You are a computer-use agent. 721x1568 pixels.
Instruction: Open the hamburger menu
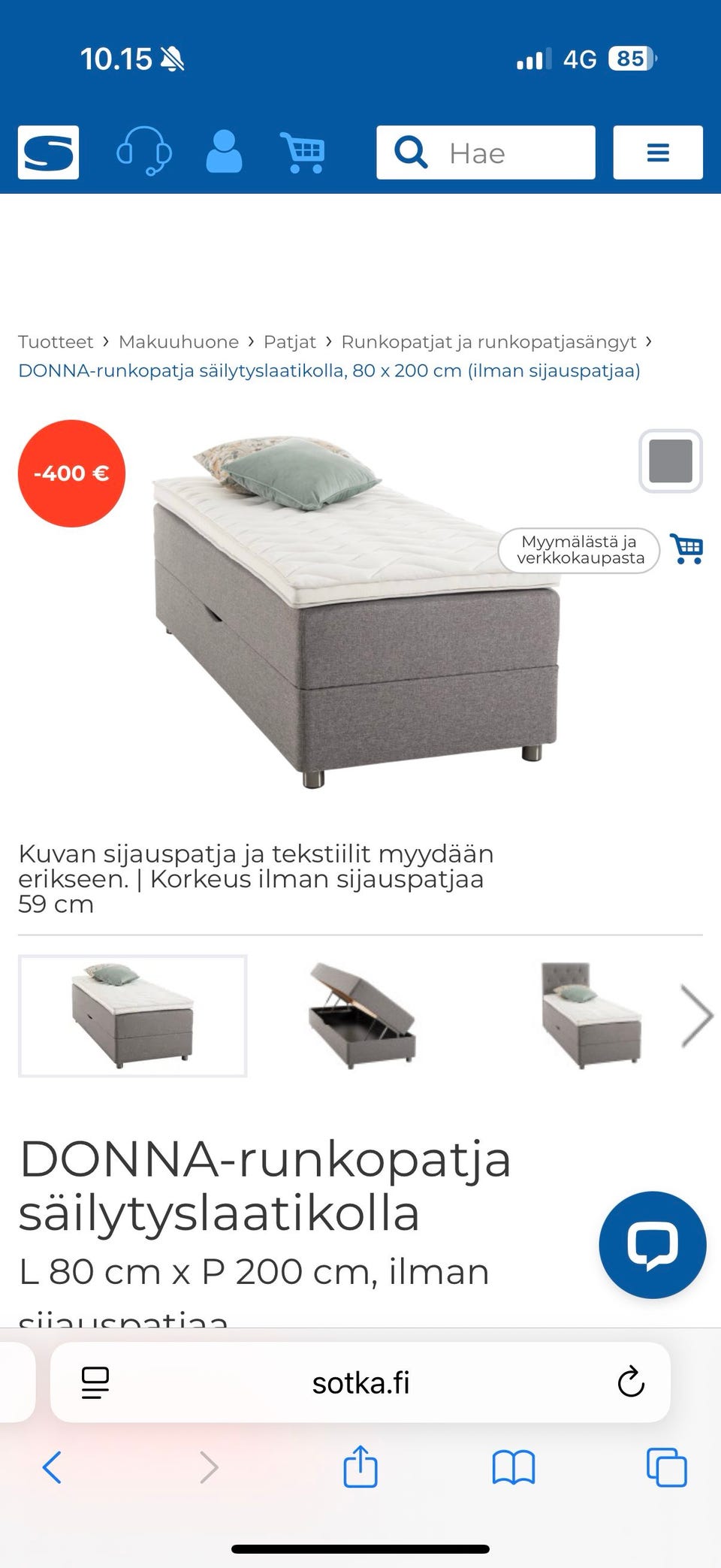tap(658, 153)
